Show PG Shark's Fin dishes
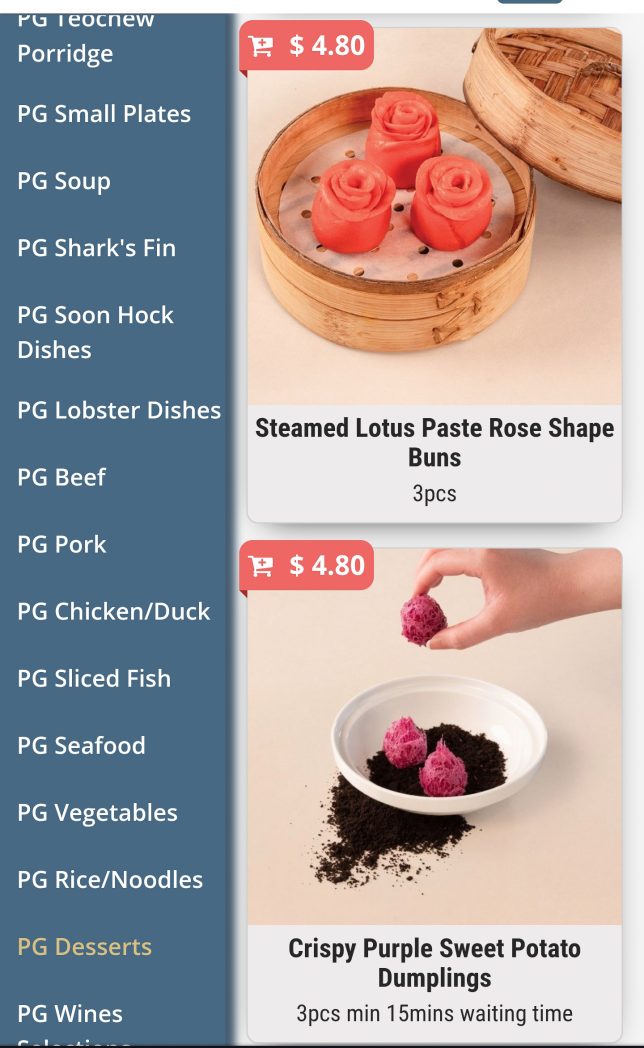 point(96,248)
